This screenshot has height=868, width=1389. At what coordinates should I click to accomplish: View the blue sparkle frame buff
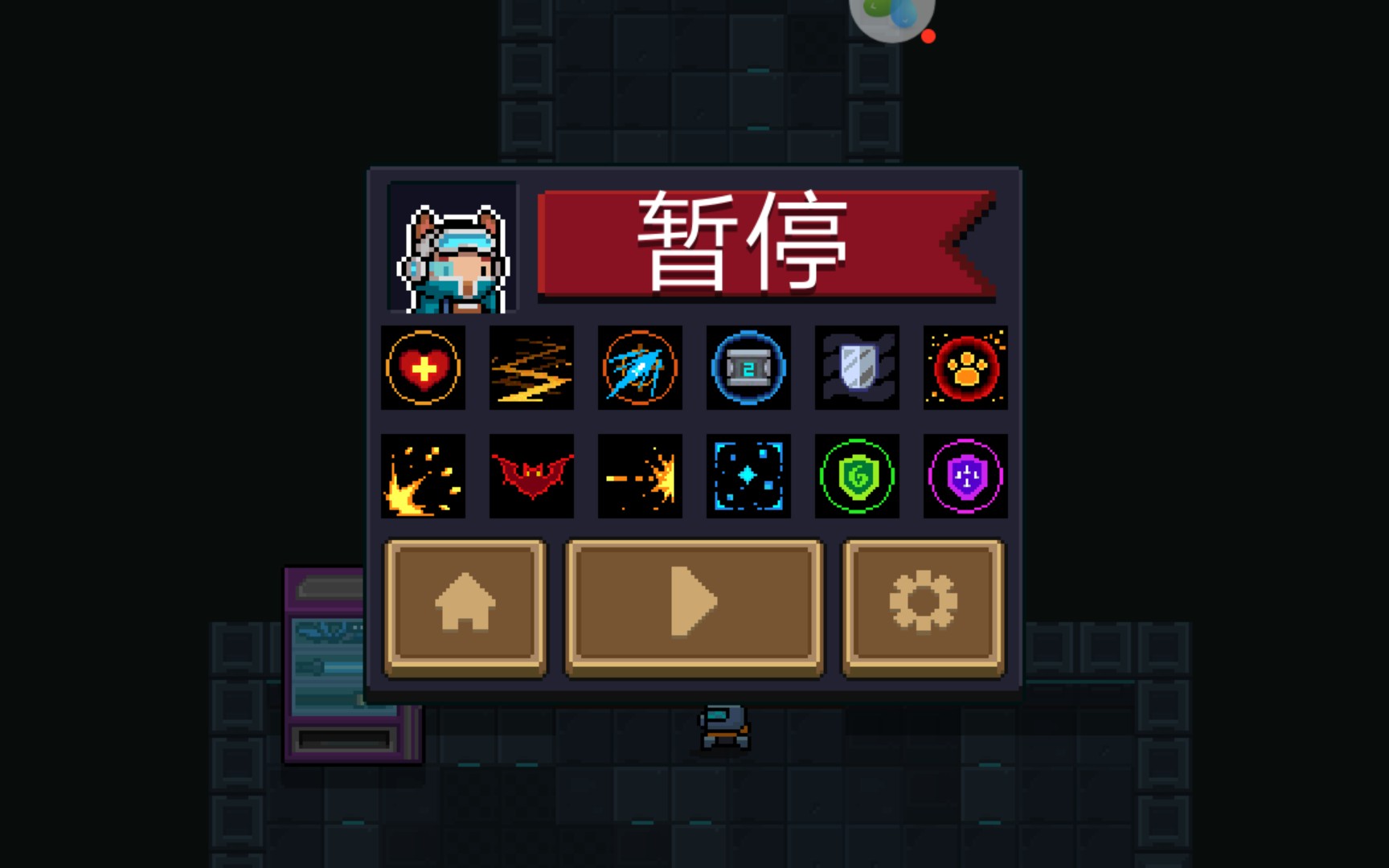[x=748, y=477]
